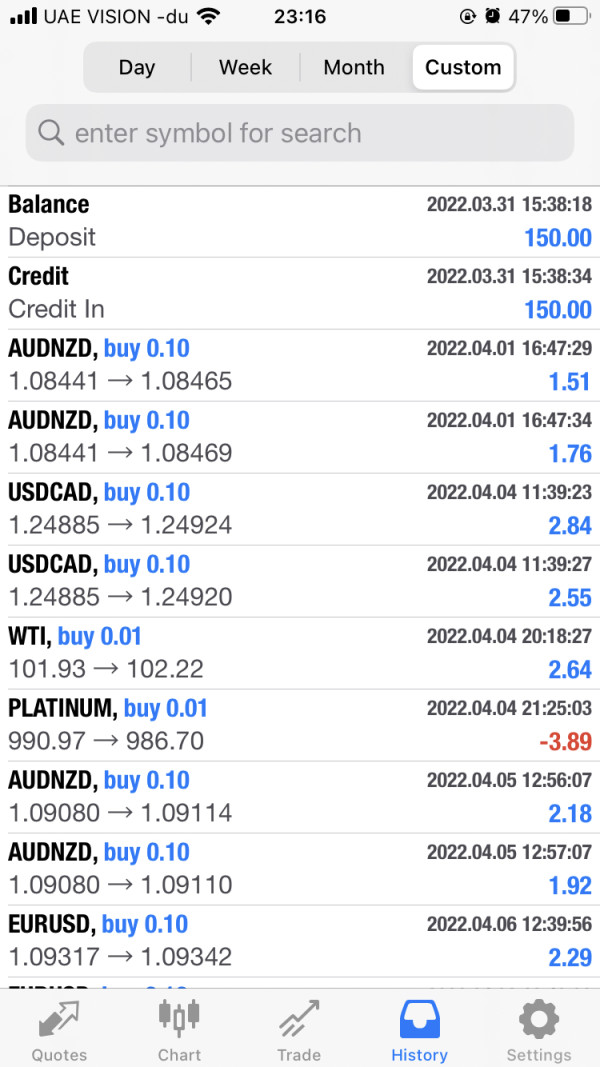Choose the Custom period filter
The width and height of the screenshot is (600, 1067).
click(462, 67)
